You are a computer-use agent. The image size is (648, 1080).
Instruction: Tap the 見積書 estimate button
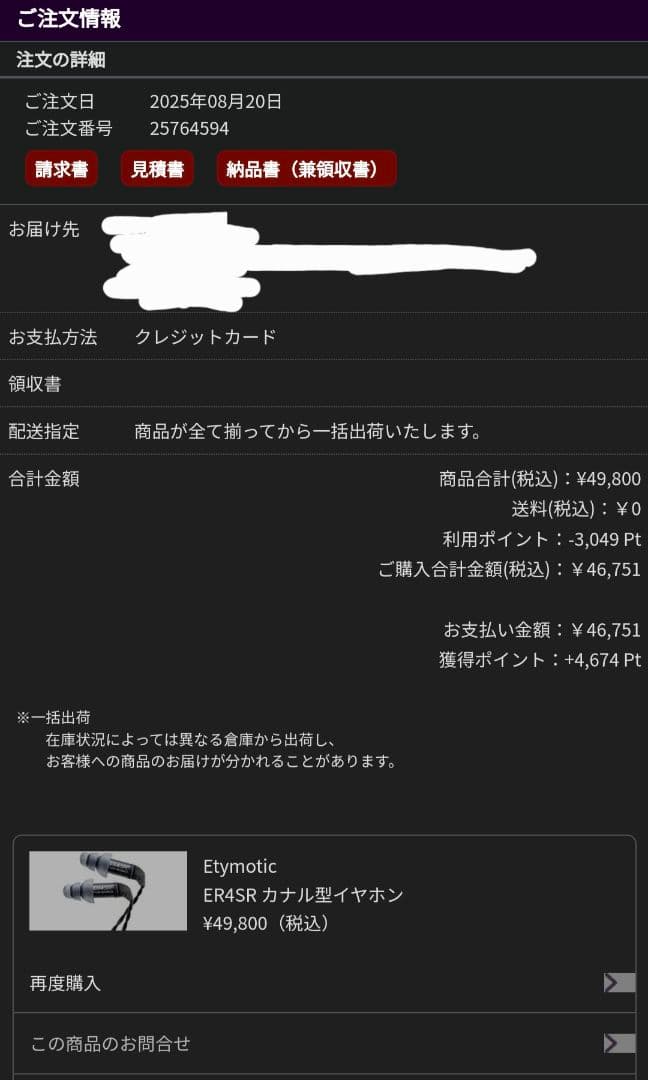click(157, 169)
